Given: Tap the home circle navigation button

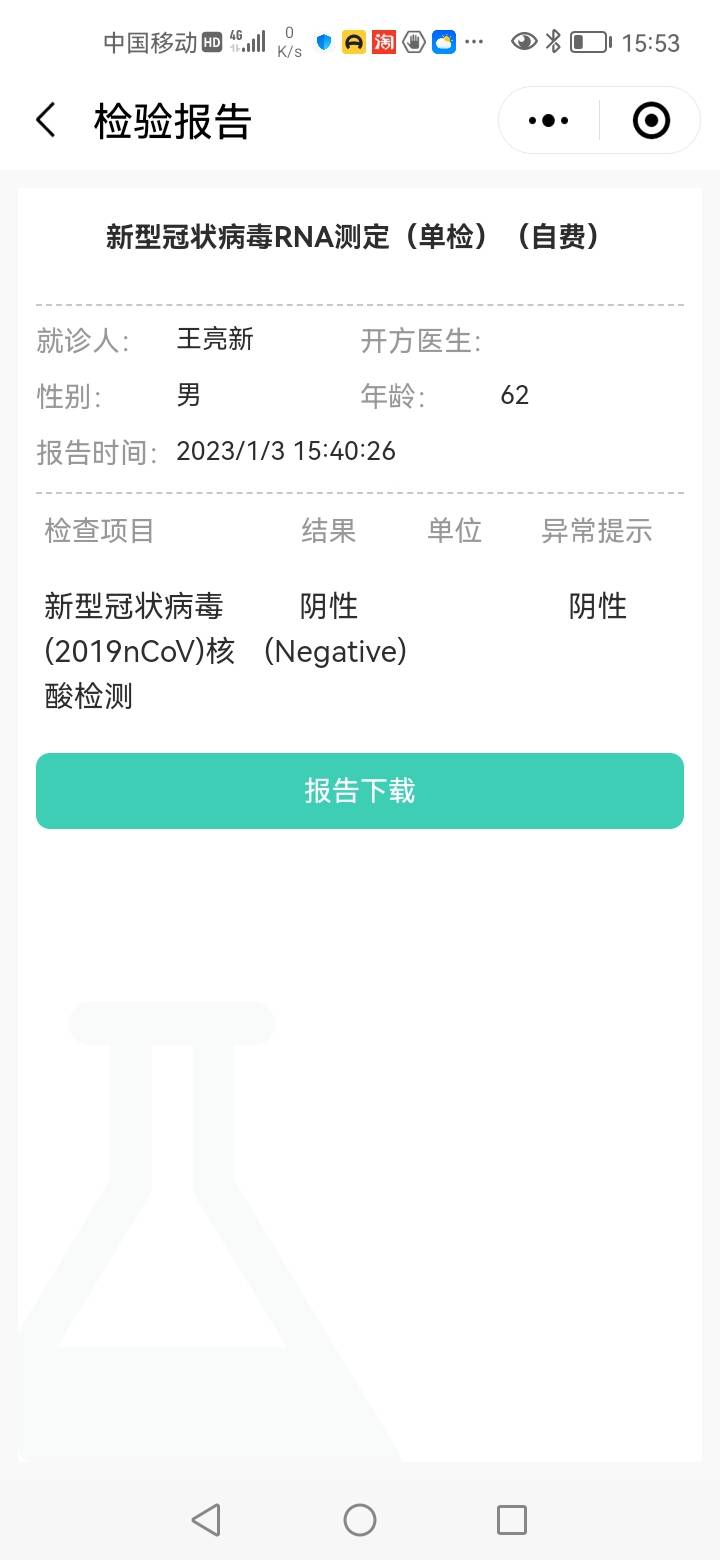Looking at the screenshot, I should [x=360, y=1519].
